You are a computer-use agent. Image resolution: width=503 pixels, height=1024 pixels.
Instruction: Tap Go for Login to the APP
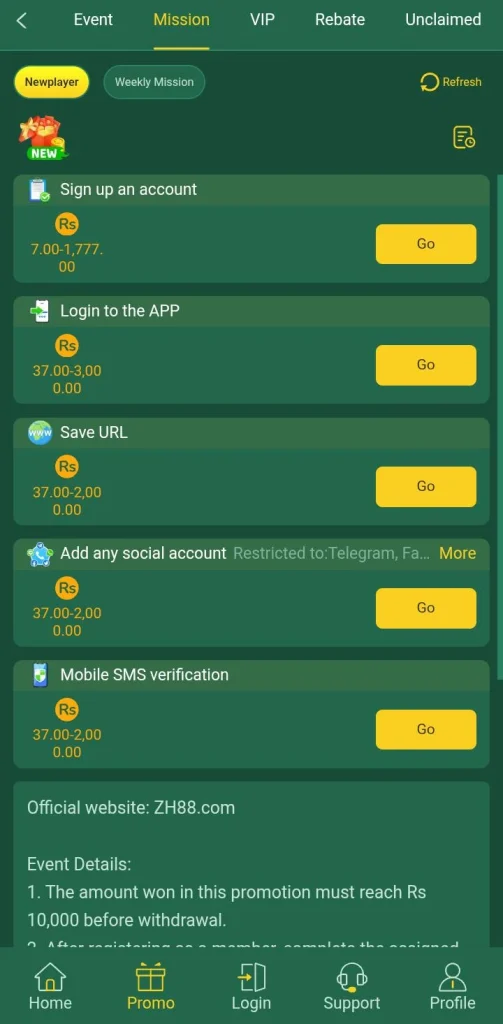click(426, 365)
